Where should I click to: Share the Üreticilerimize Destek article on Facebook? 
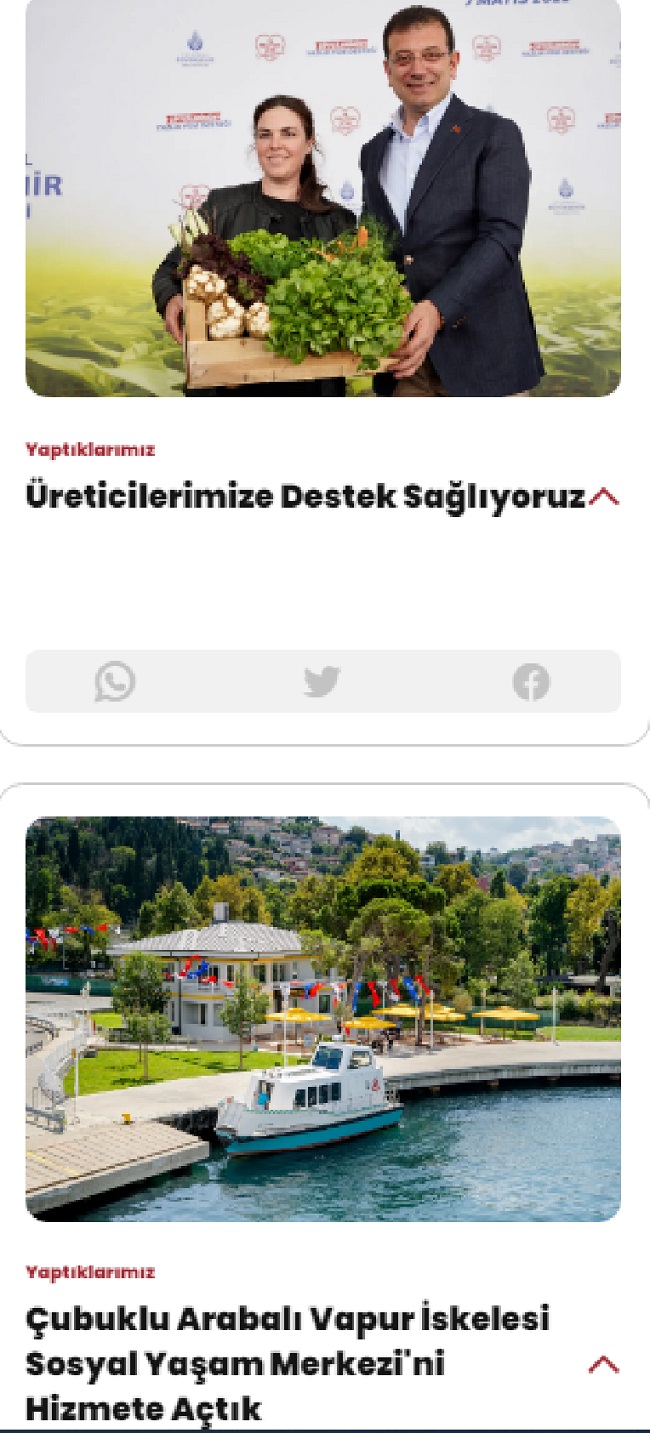click(x=531, y=682)
